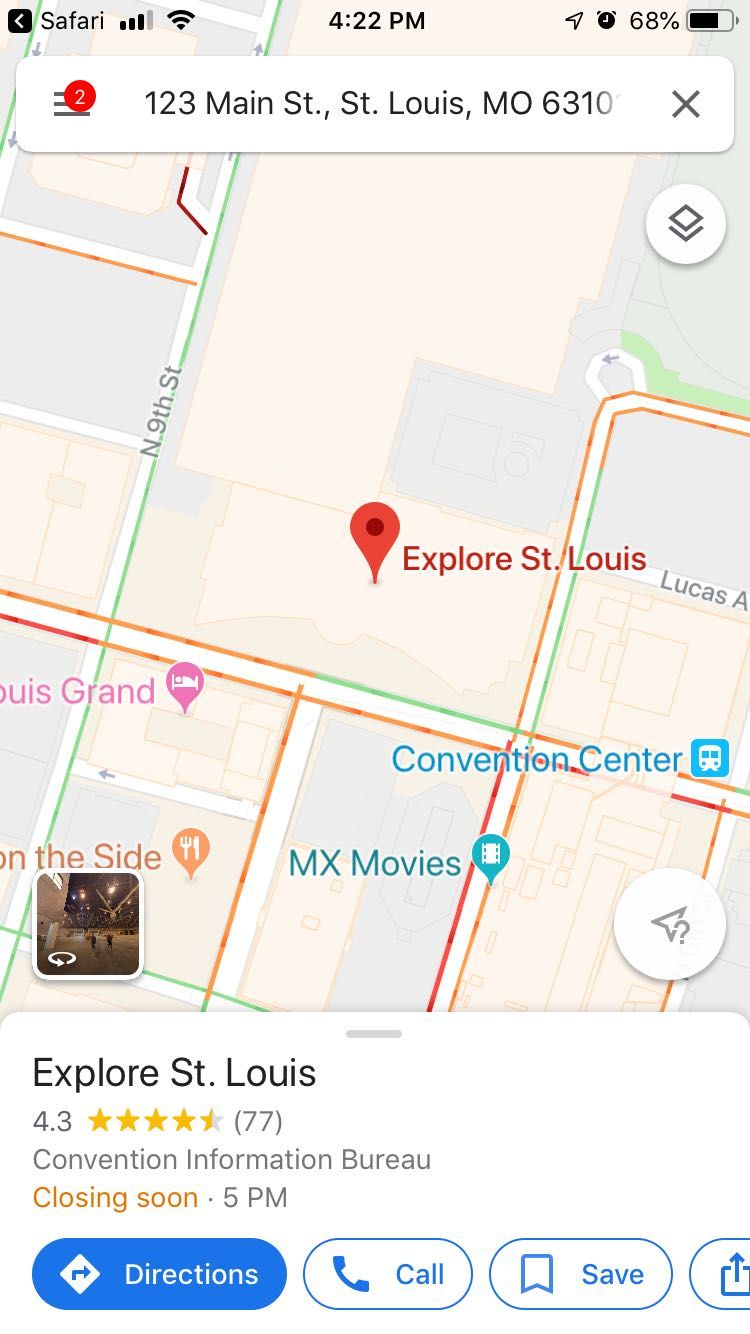Open the Street View photo thumbnail
The image size is (750, 1334).
pos(89,923)
